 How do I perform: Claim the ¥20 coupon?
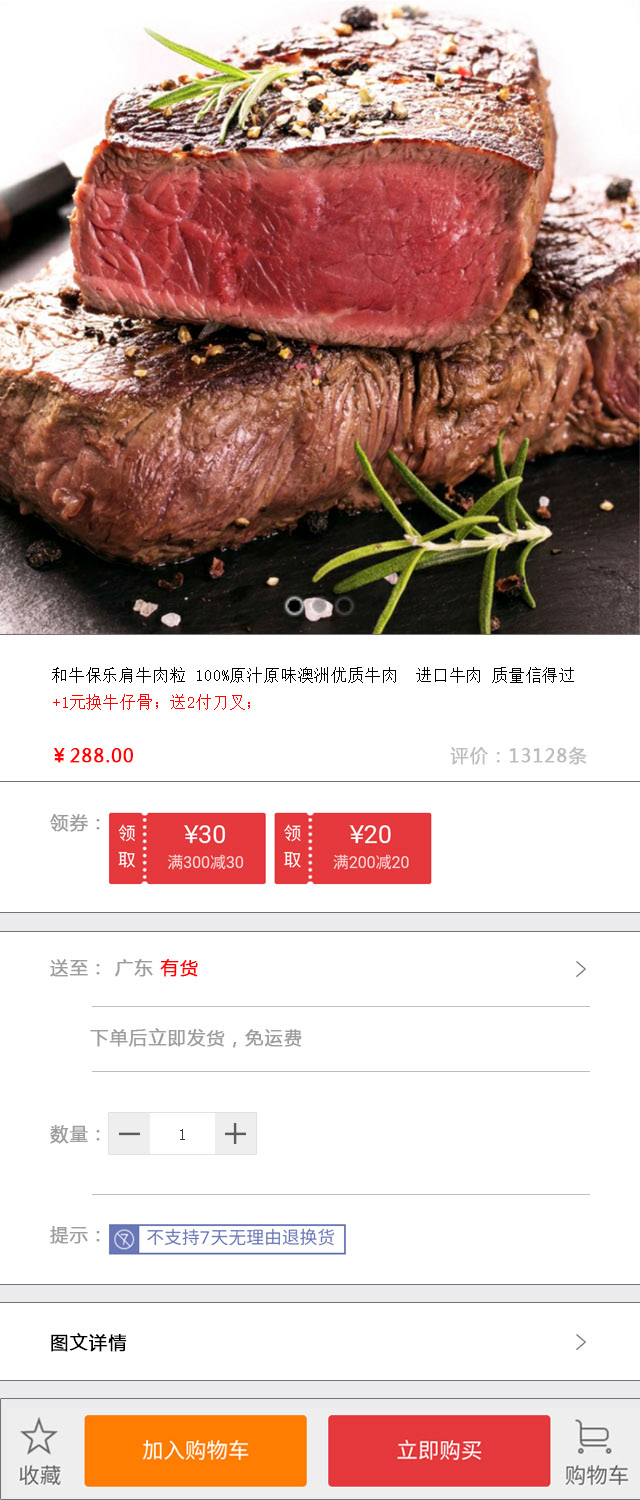[353, 848]
